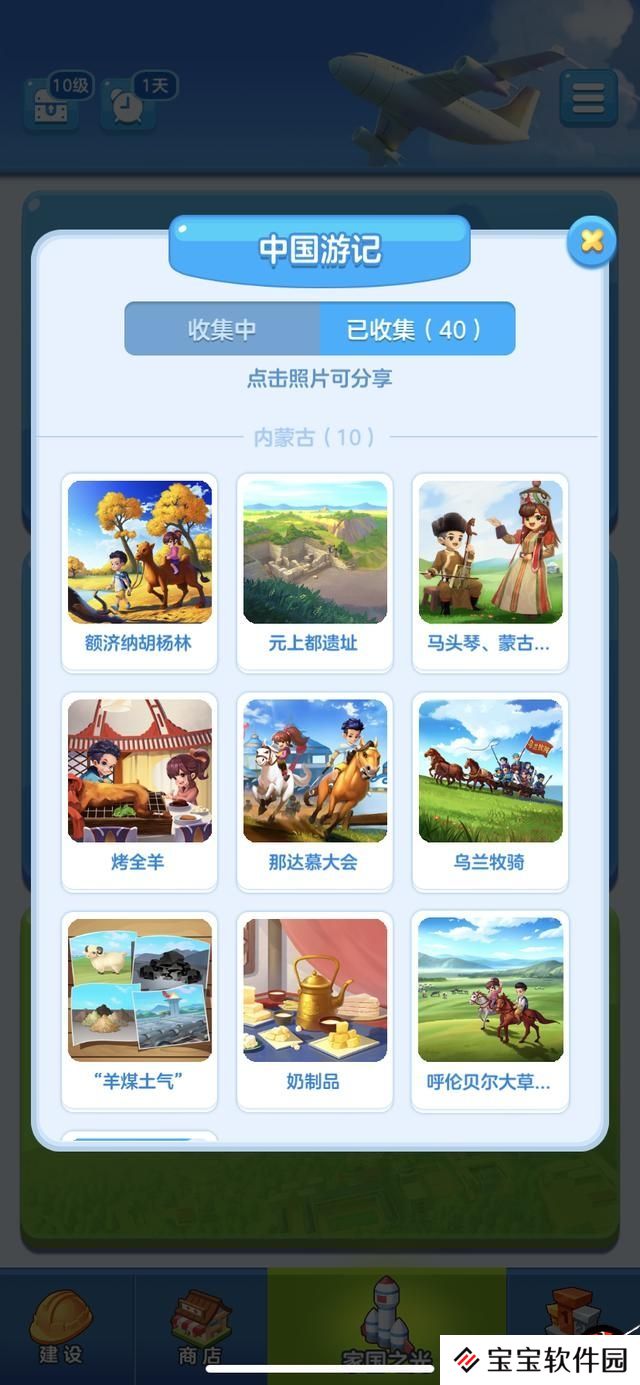
Task: Tap the 1天 alarm clock icon
Action: [x=128, y=103]
